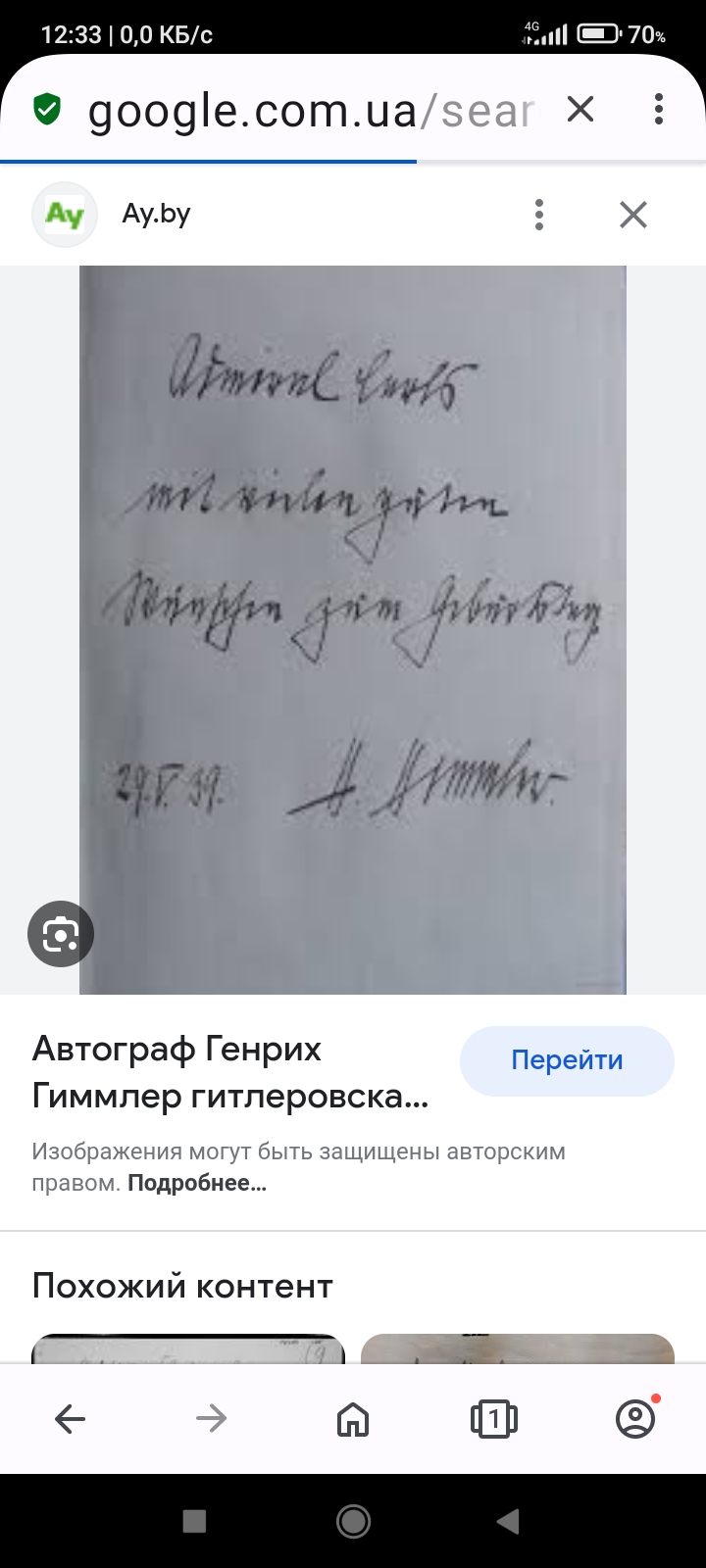Open the Ay.by image options menu
The height and width of the screenshot is (1568, 706).
pos(539,215)
